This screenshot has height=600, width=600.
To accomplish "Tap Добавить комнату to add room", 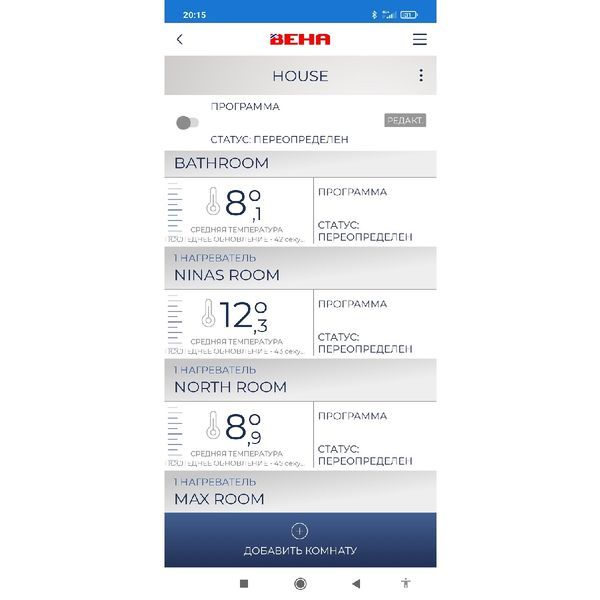I will pos(300,541).
